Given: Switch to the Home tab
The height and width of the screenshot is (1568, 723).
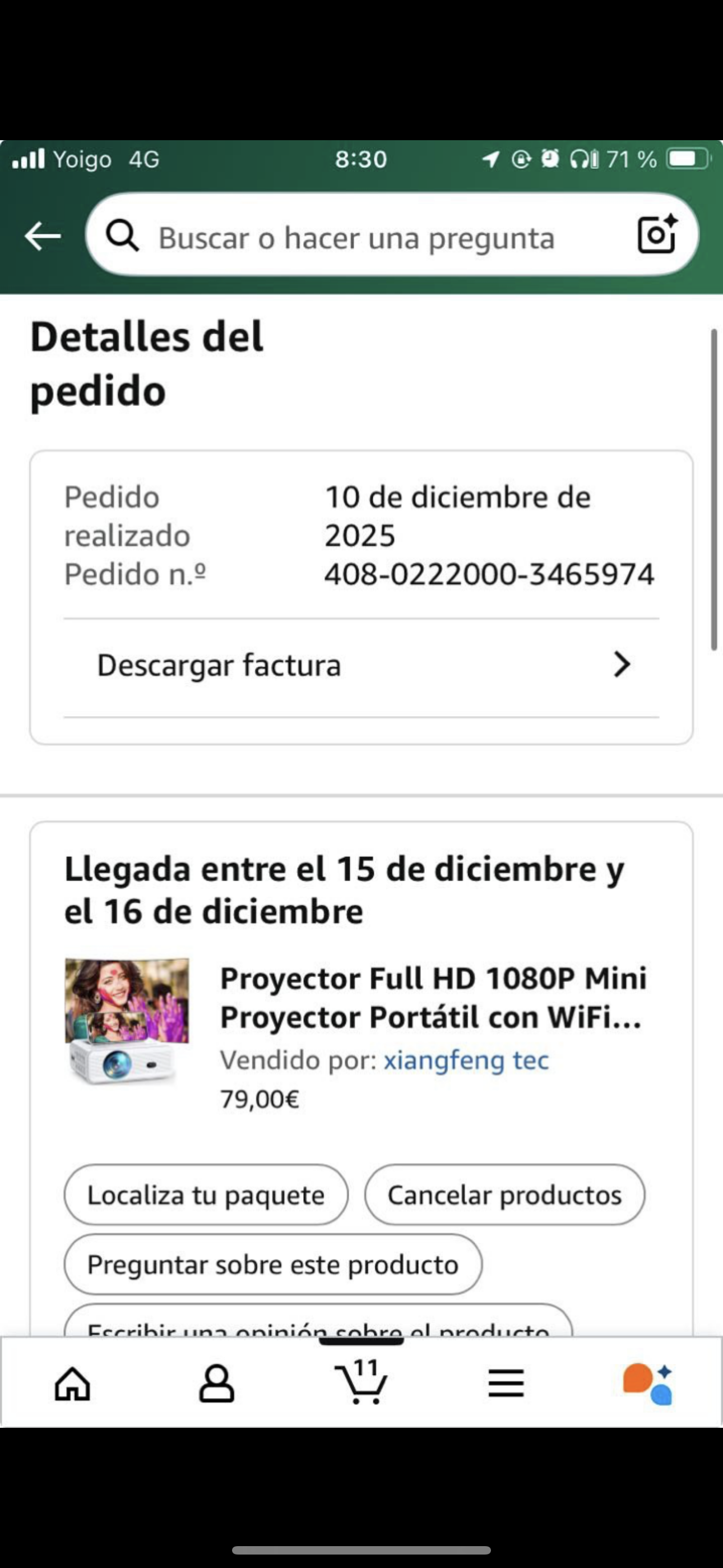Looking at the screenshot, I should coord(72,1384).
